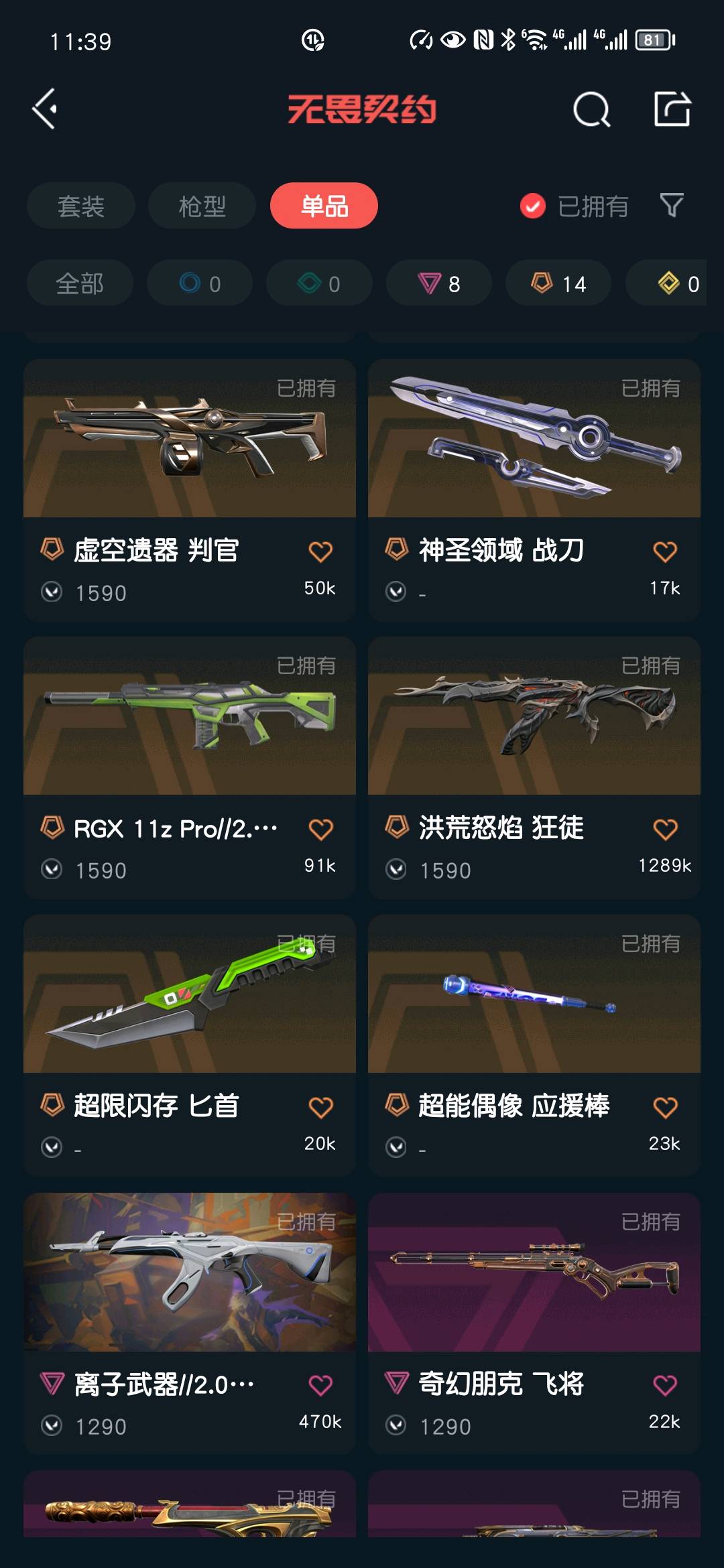Like the RGX 11z Pro skin

(320, 830)
